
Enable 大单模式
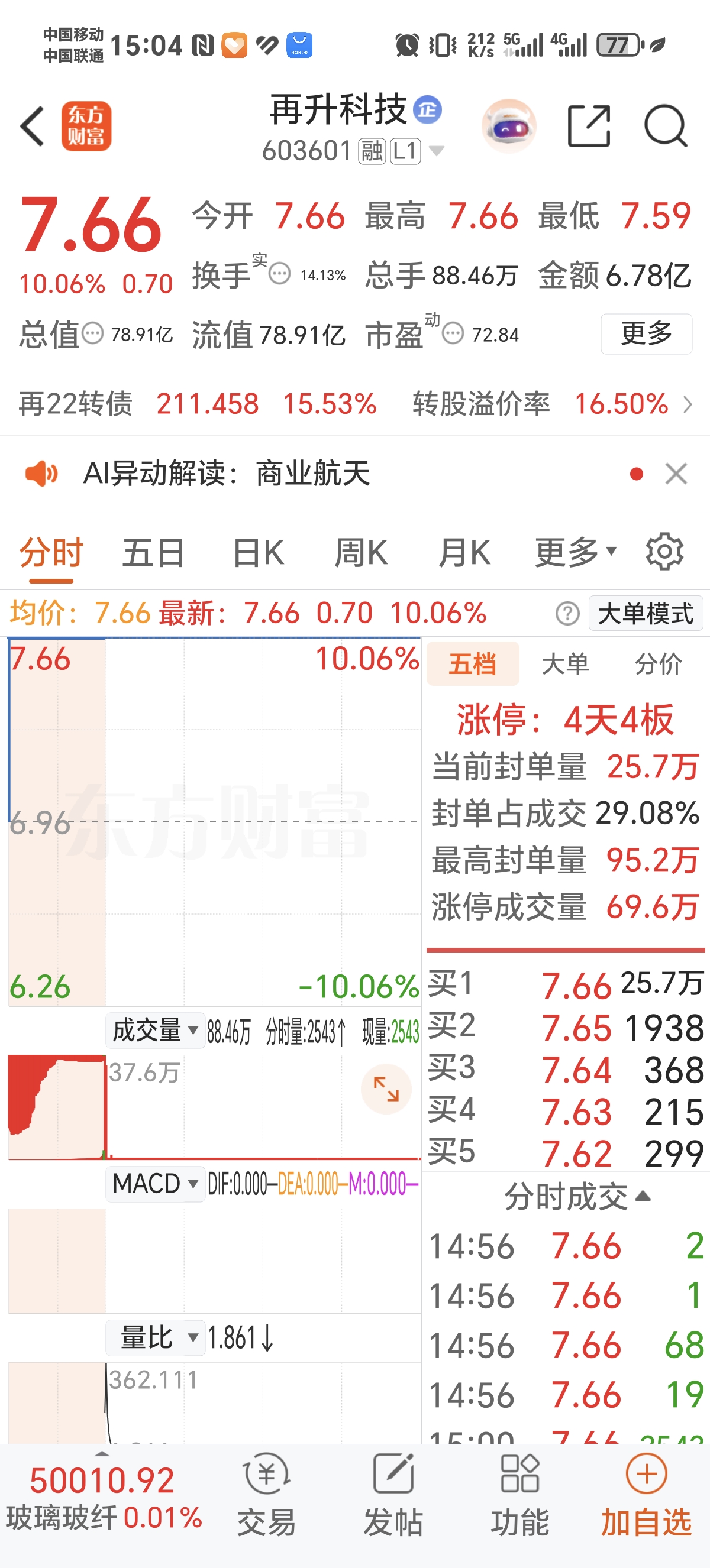click(x=646, y=614)
